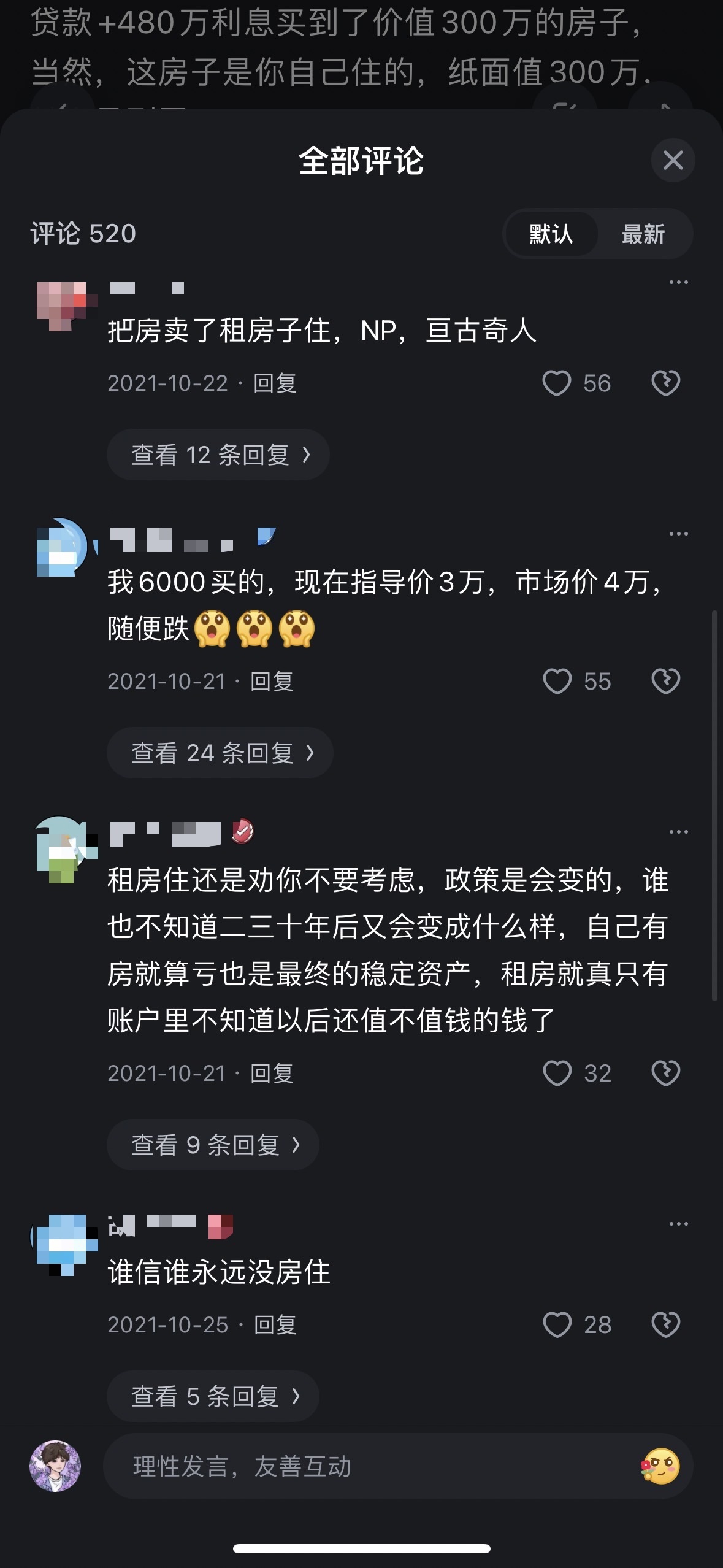Viewport: 723px width, 1568px height.
Task: Like the 谁信谁永远没房住 comment
Action: [557, 1325]
